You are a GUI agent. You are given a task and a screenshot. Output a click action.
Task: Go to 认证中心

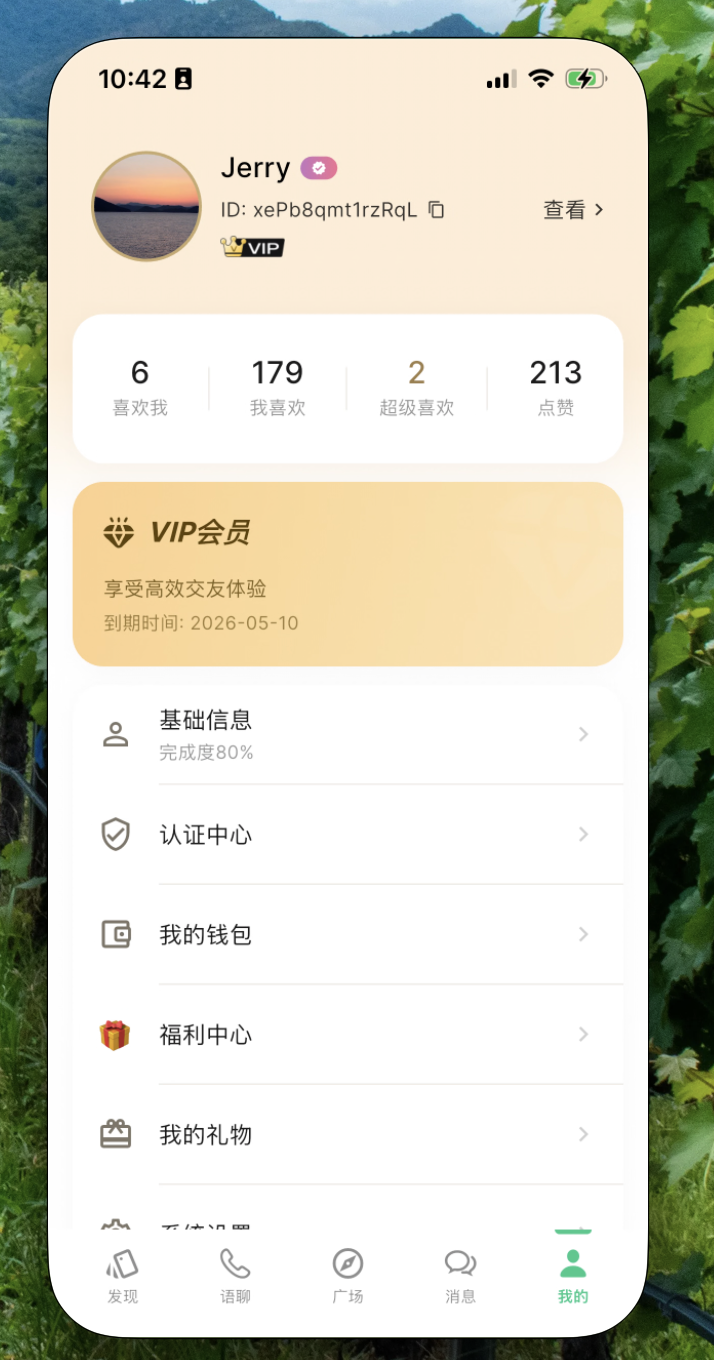347,835
